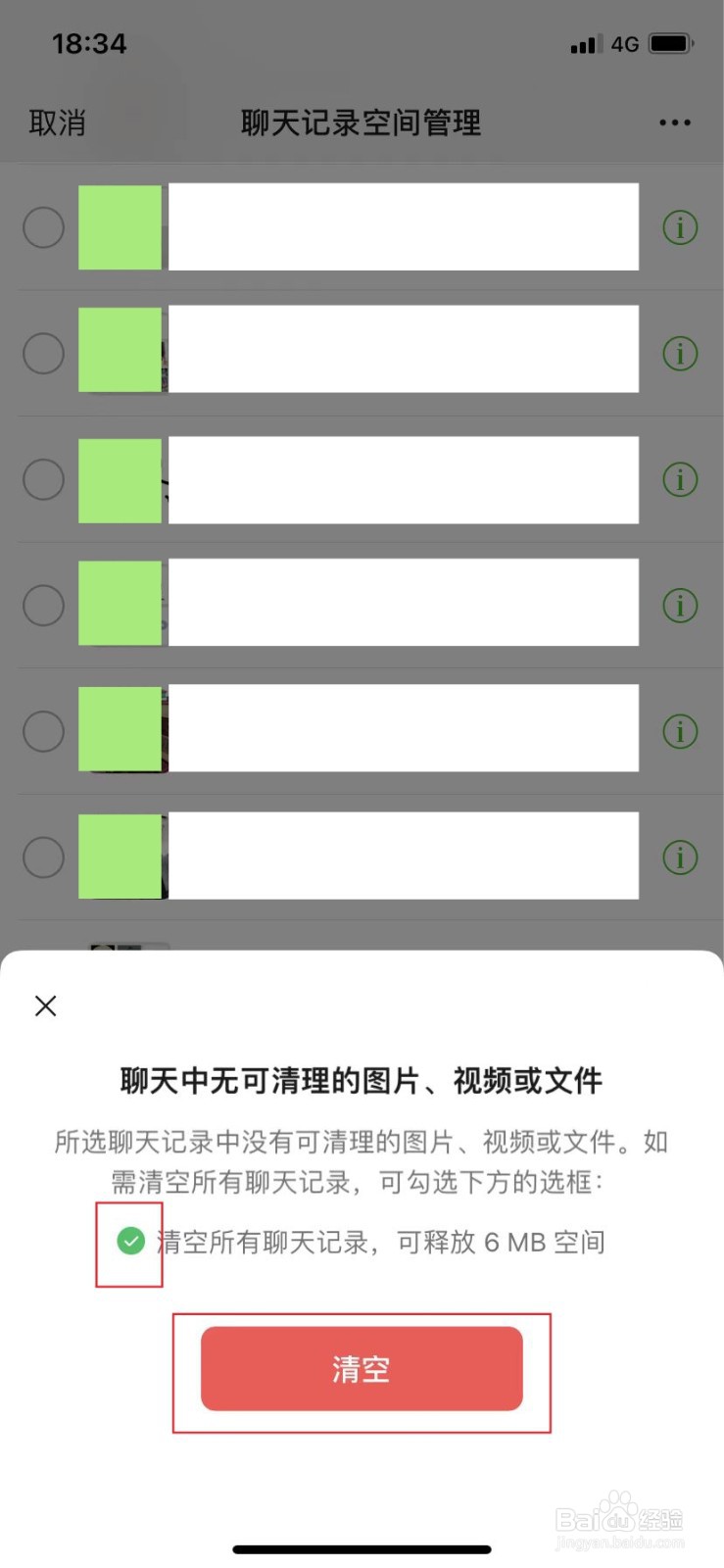This screenshot has width=724, height=1568.
Task: Tap the info icon on the first chat row
Action: click(x=680, y=227)
